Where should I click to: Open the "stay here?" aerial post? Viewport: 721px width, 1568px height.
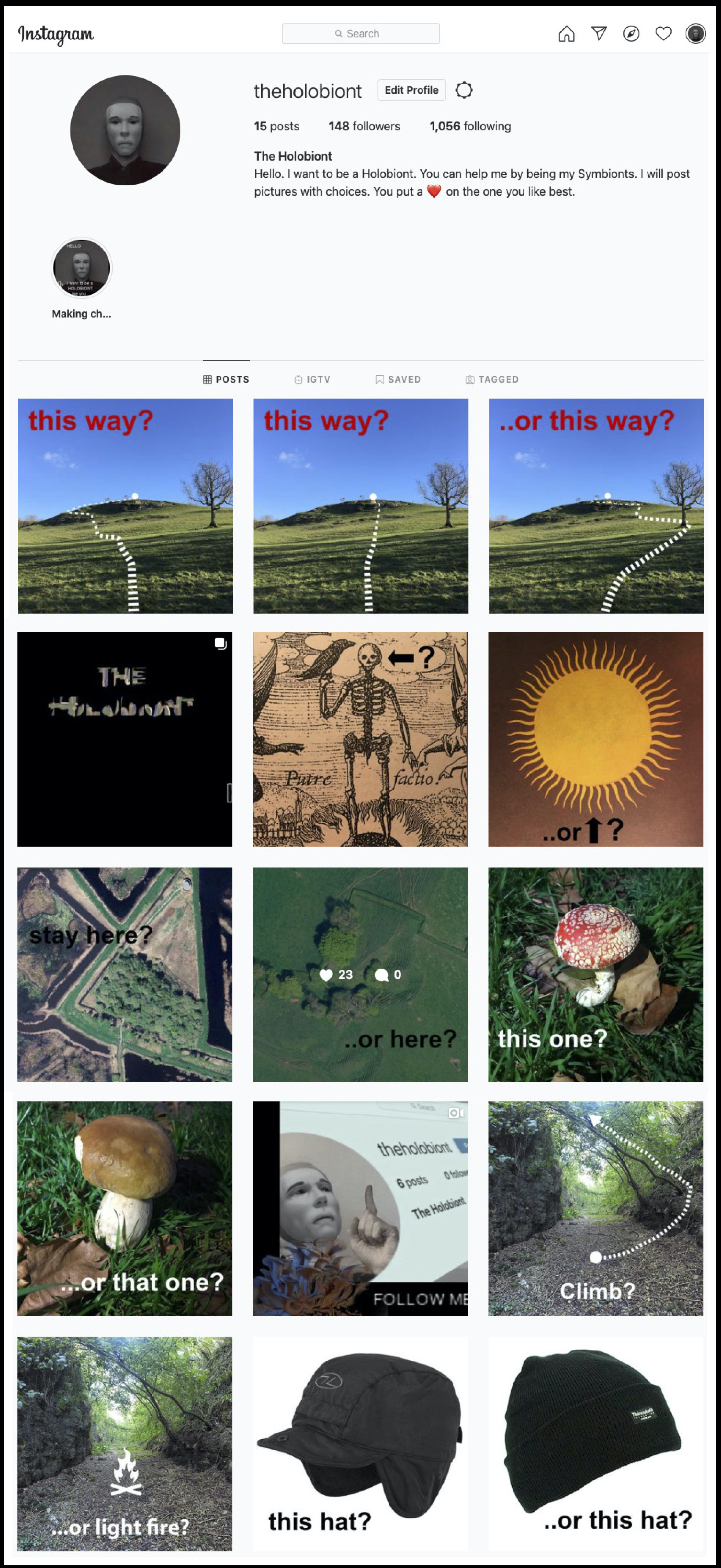tap(125, 975)
